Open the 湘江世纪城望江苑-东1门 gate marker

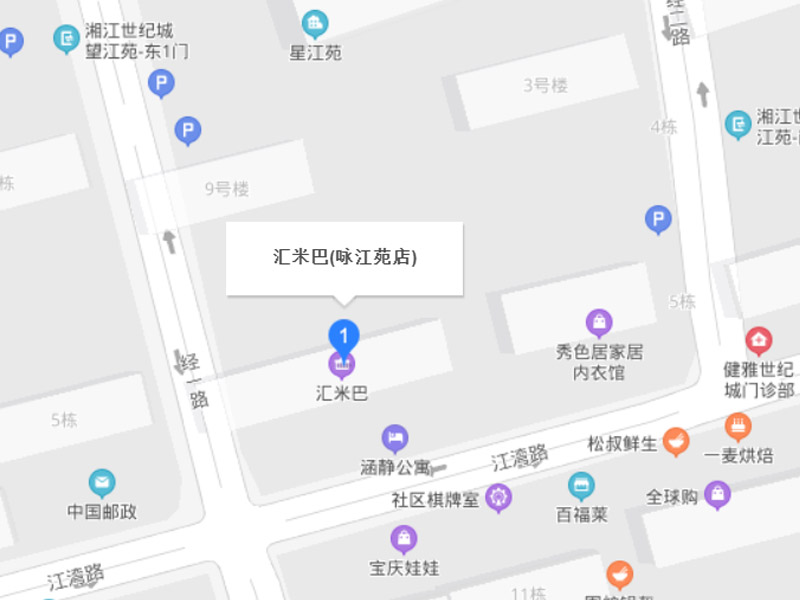pyautogui.click(x=67, y=39)
